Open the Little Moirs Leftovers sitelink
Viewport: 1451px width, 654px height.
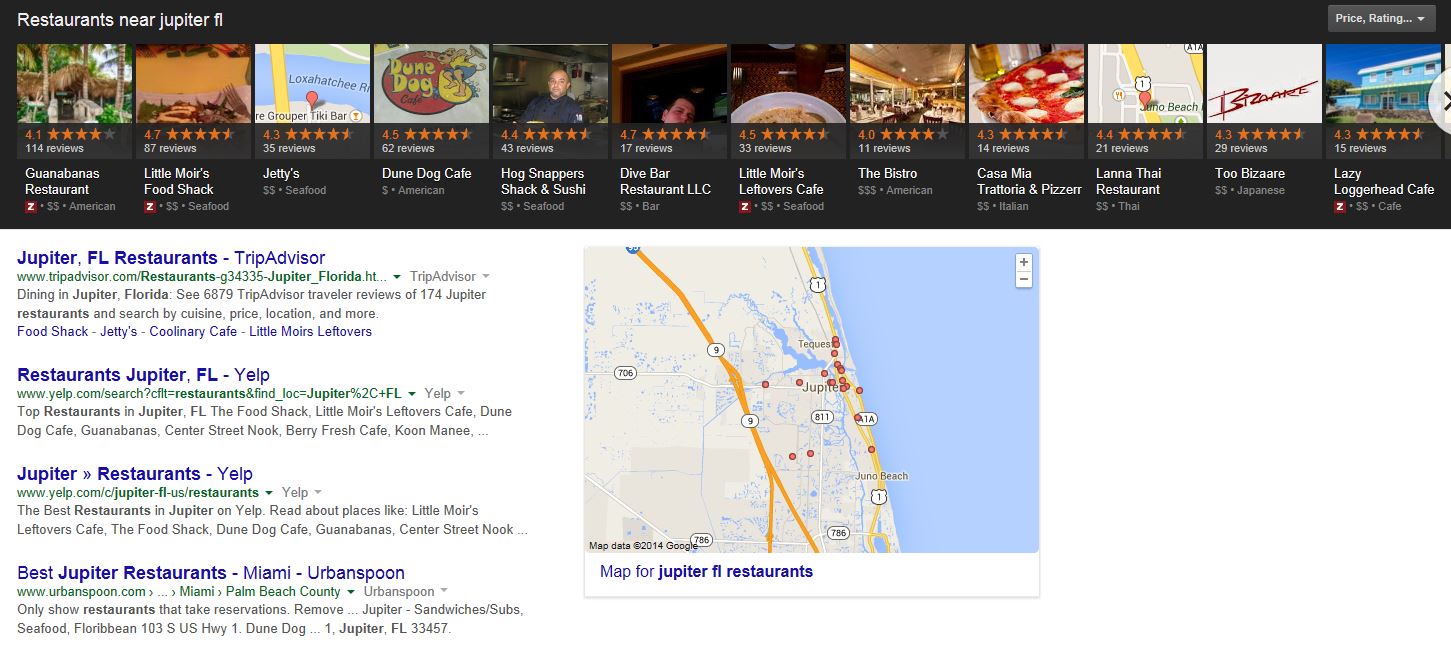click(x=310, y=331)
